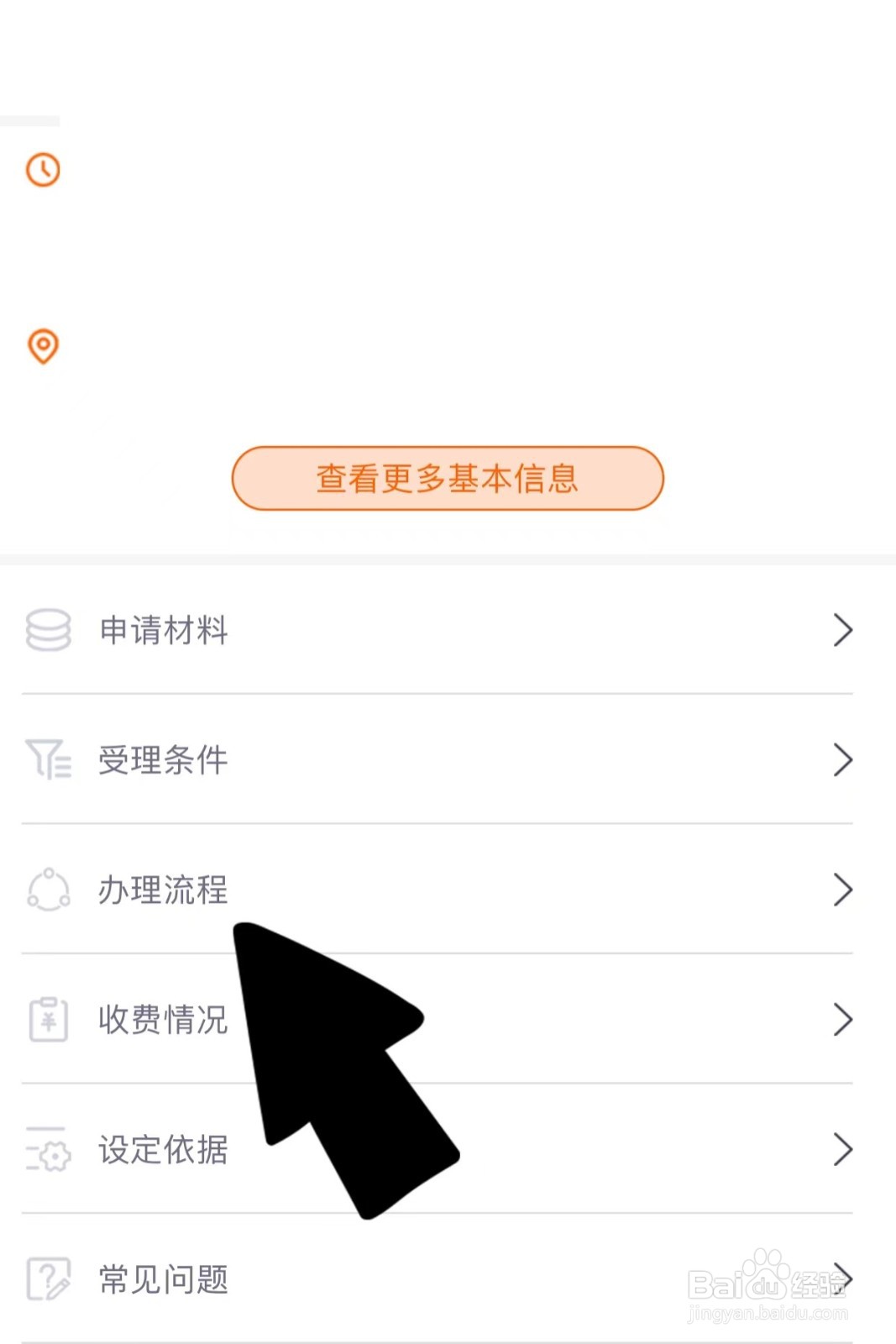Click the funnel icon next to 受理条件
Screen dimensions: 896x1344
coord(48,760)
